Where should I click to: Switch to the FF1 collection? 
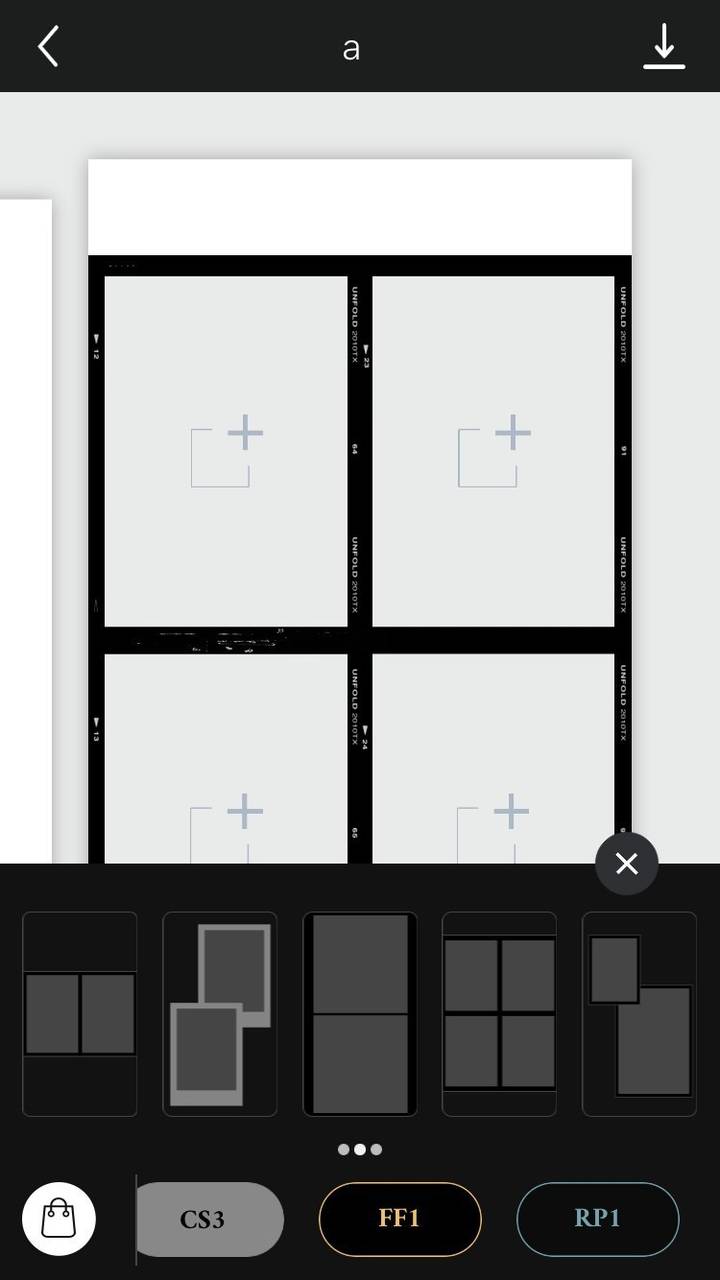[x=399, y=1219]
